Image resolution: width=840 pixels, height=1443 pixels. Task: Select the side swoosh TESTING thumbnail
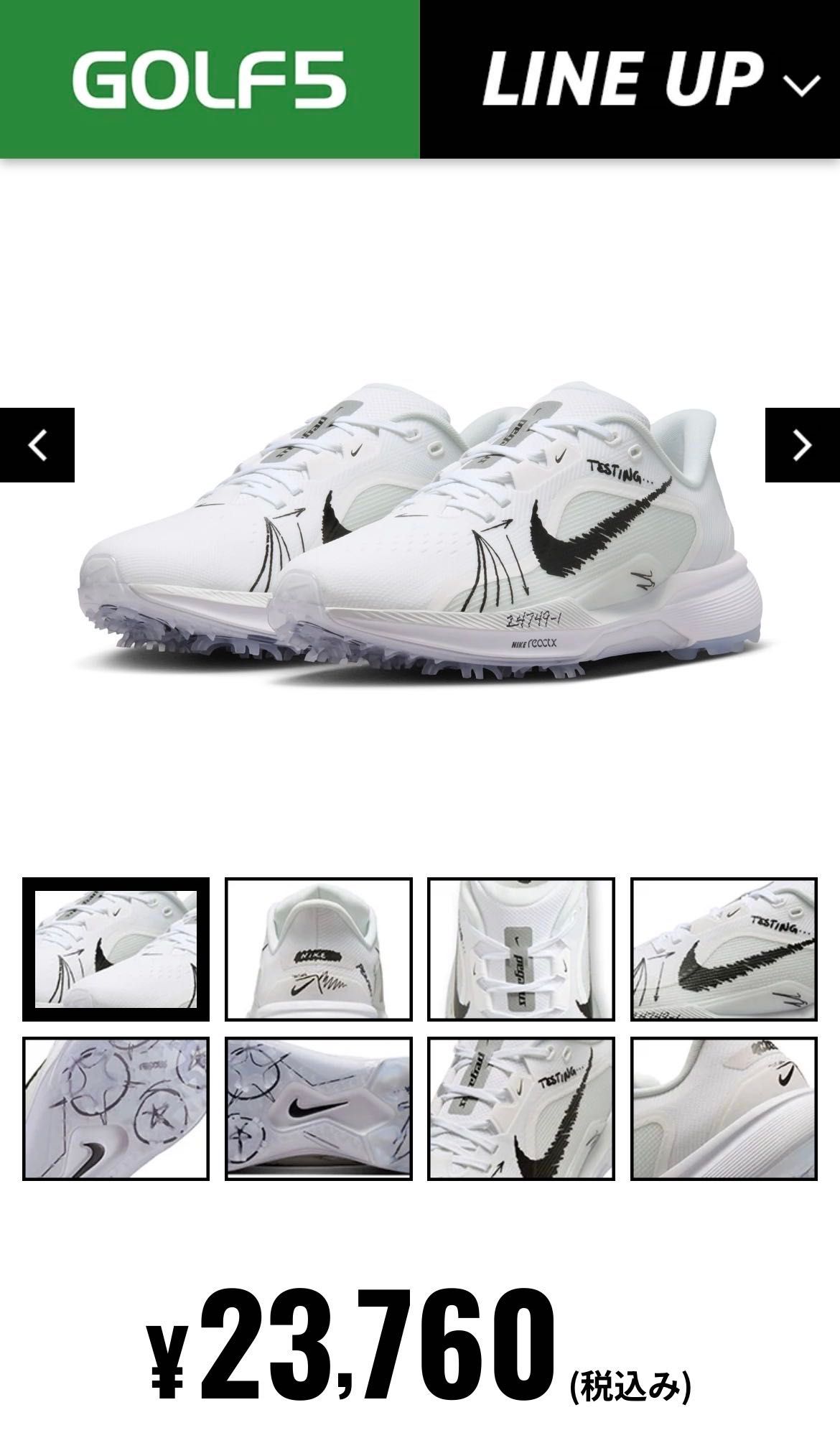coord(724,948)
